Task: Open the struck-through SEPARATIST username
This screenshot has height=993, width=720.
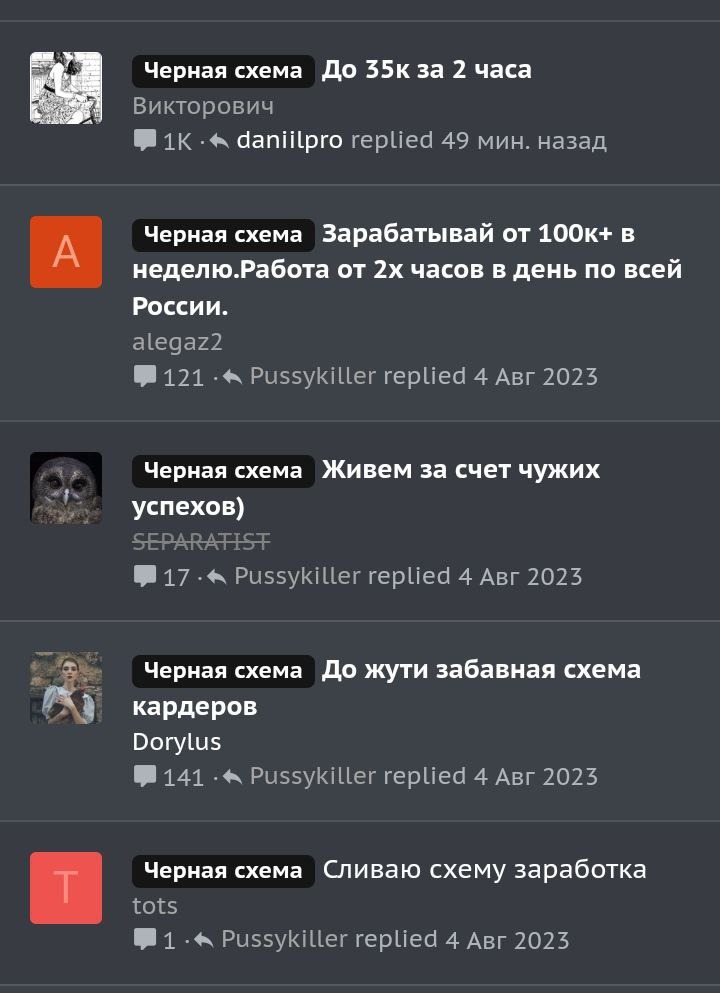Action: point(201,542)
